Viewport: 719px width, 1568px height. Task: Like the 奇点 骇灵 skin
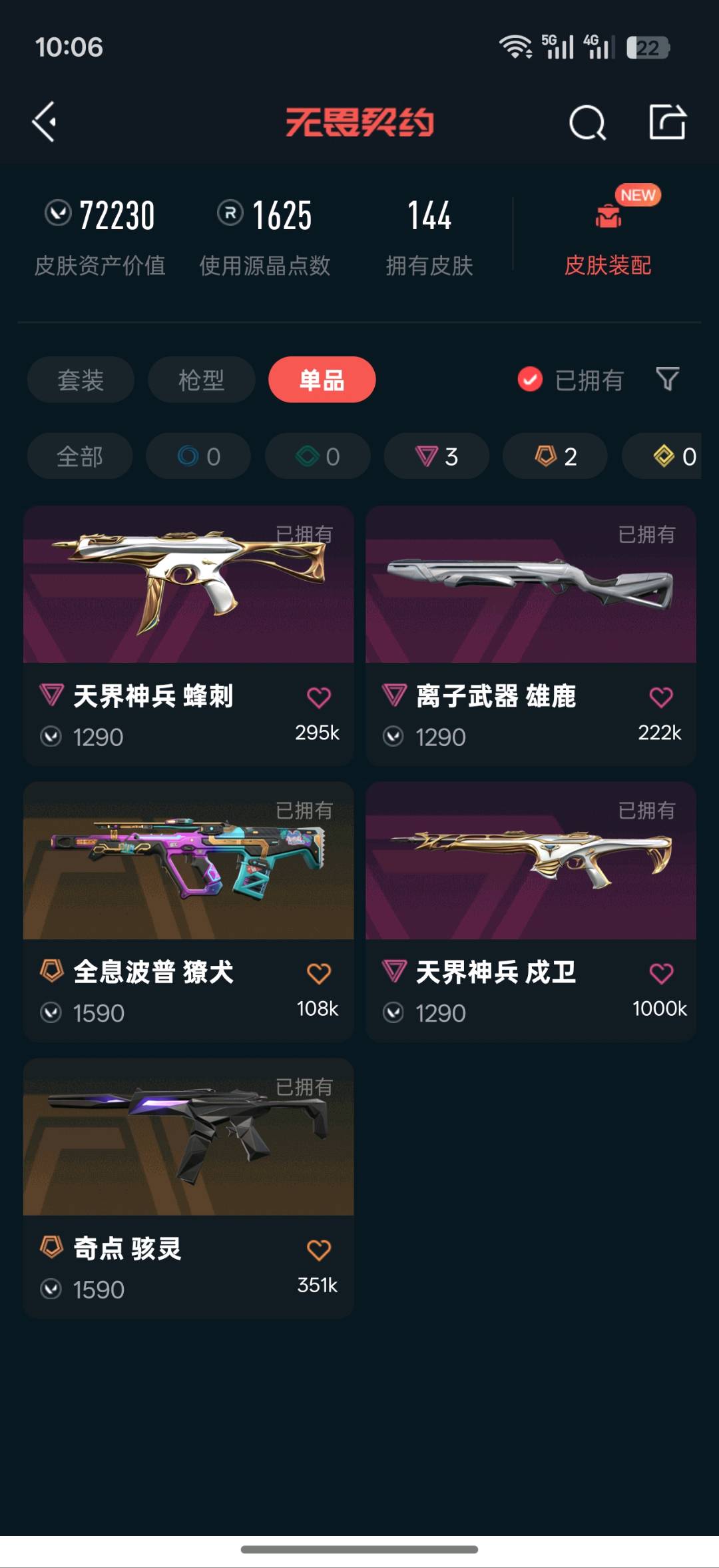(x=319, y=1250)
